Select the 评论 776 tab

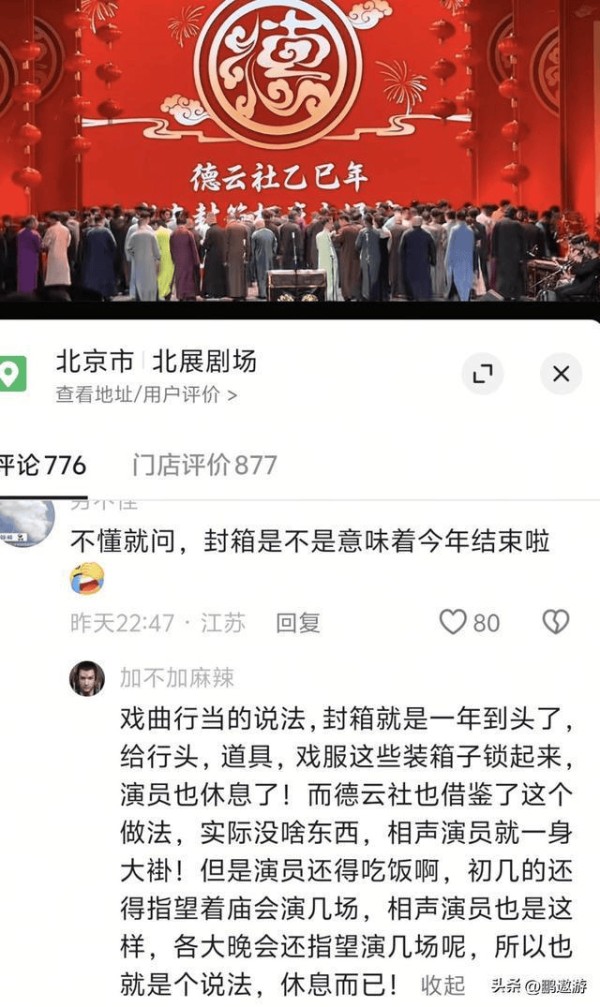point(44,465)
